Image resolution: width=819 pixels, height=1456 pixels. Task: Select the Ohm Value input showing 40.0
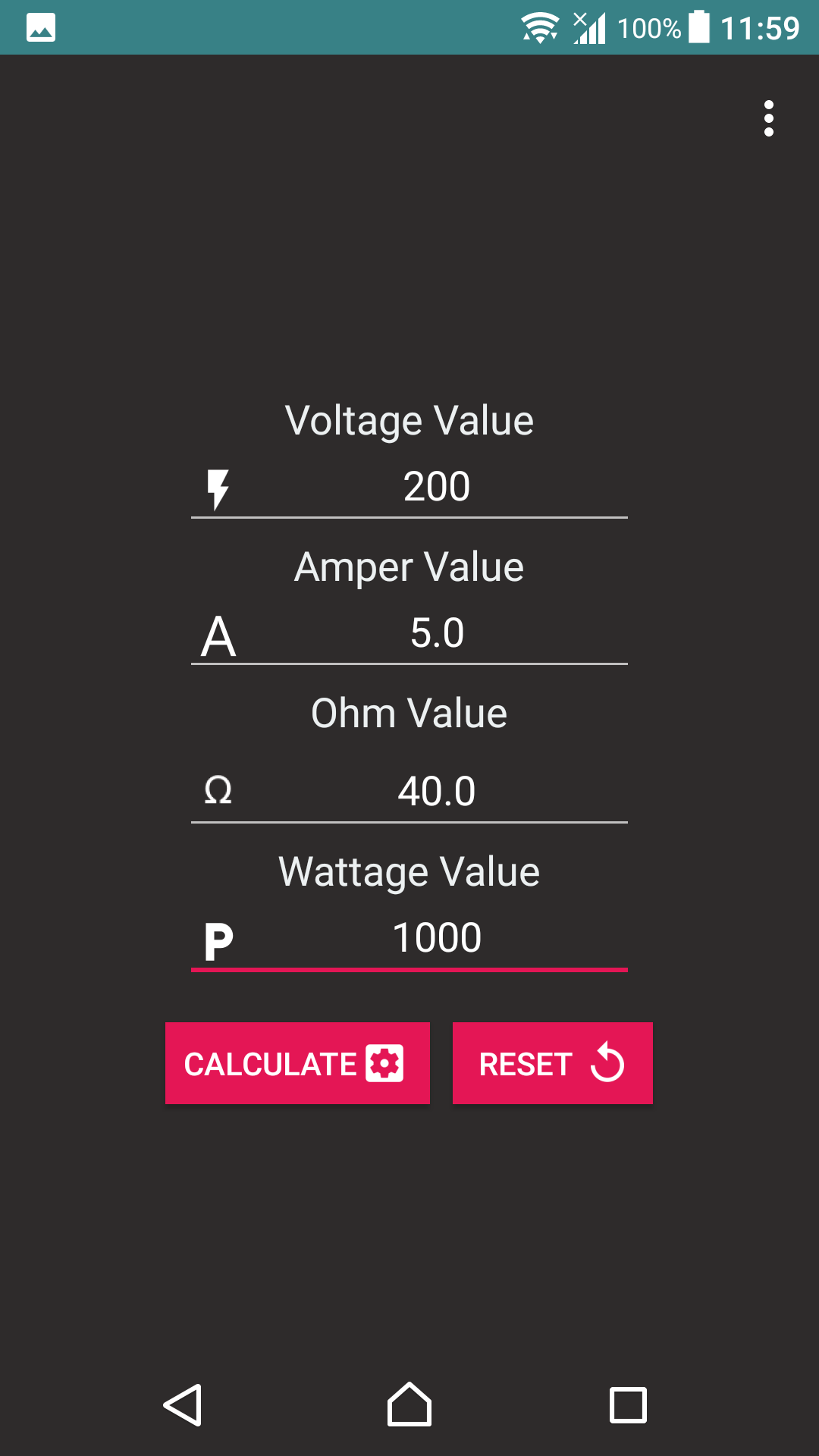(x=437, y=790)
